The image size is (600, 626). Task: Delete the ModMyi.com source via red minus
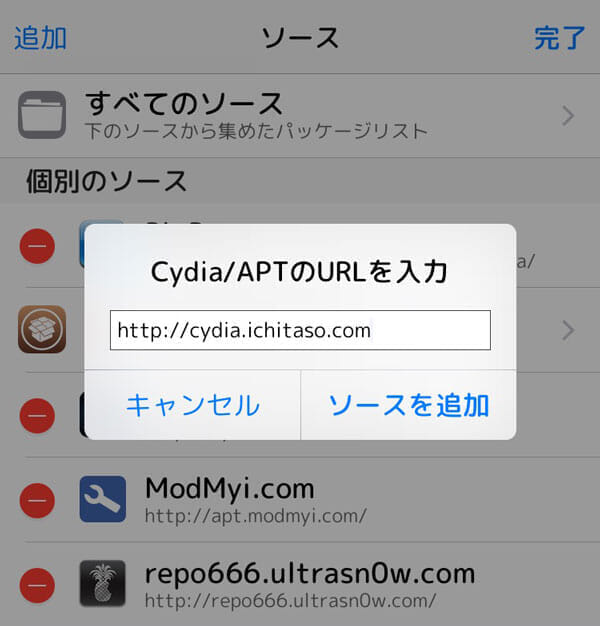37,499
